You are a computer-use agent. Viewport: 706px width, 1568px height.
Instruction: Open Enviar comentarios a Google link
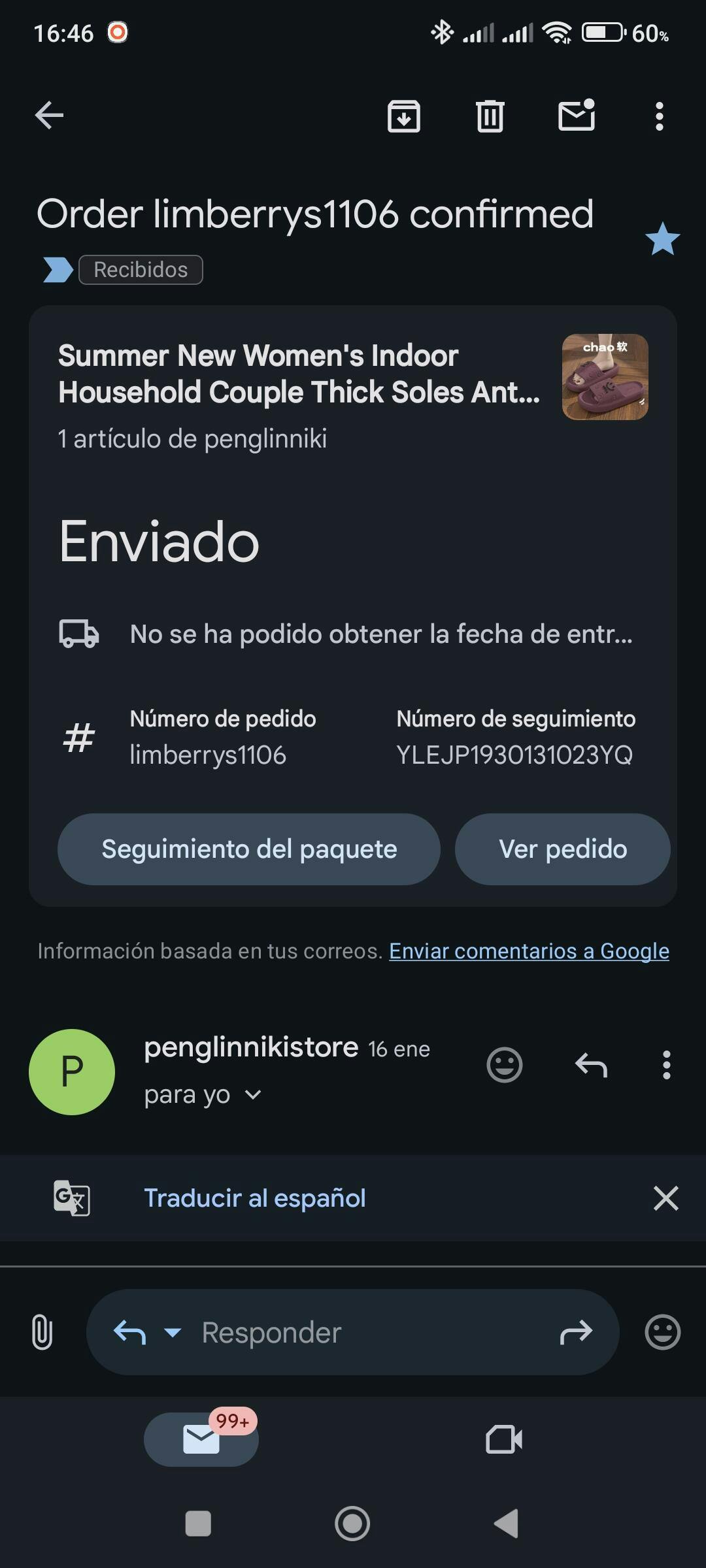[x=529, y=951]
